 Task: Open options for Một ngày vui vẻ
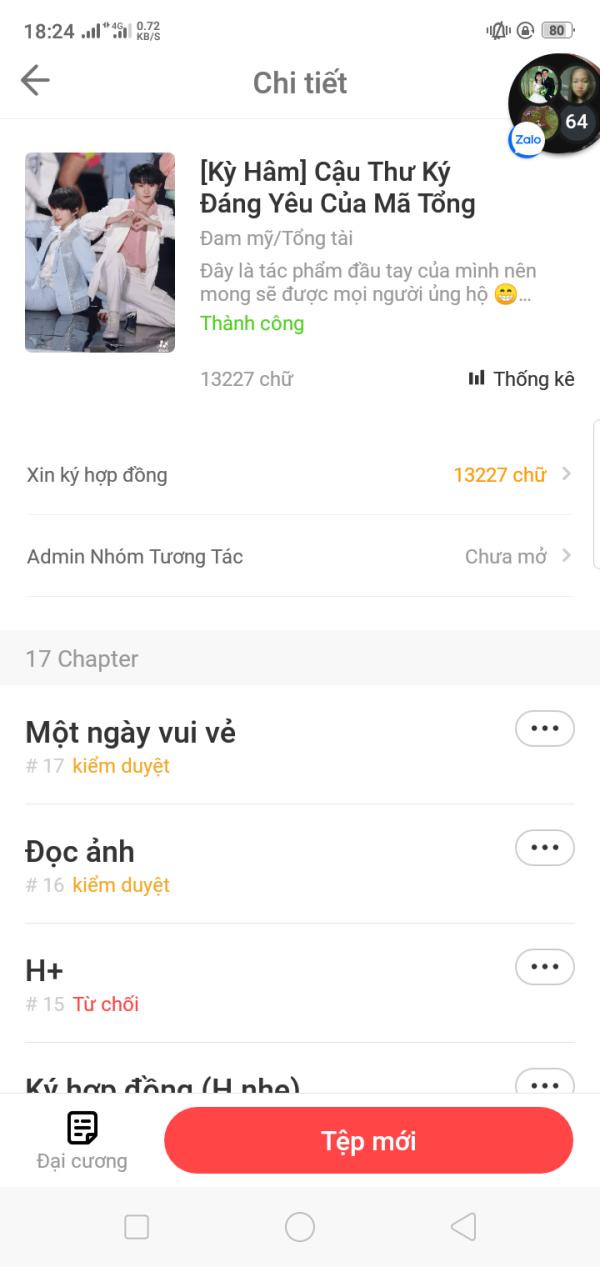coord(544,729)
